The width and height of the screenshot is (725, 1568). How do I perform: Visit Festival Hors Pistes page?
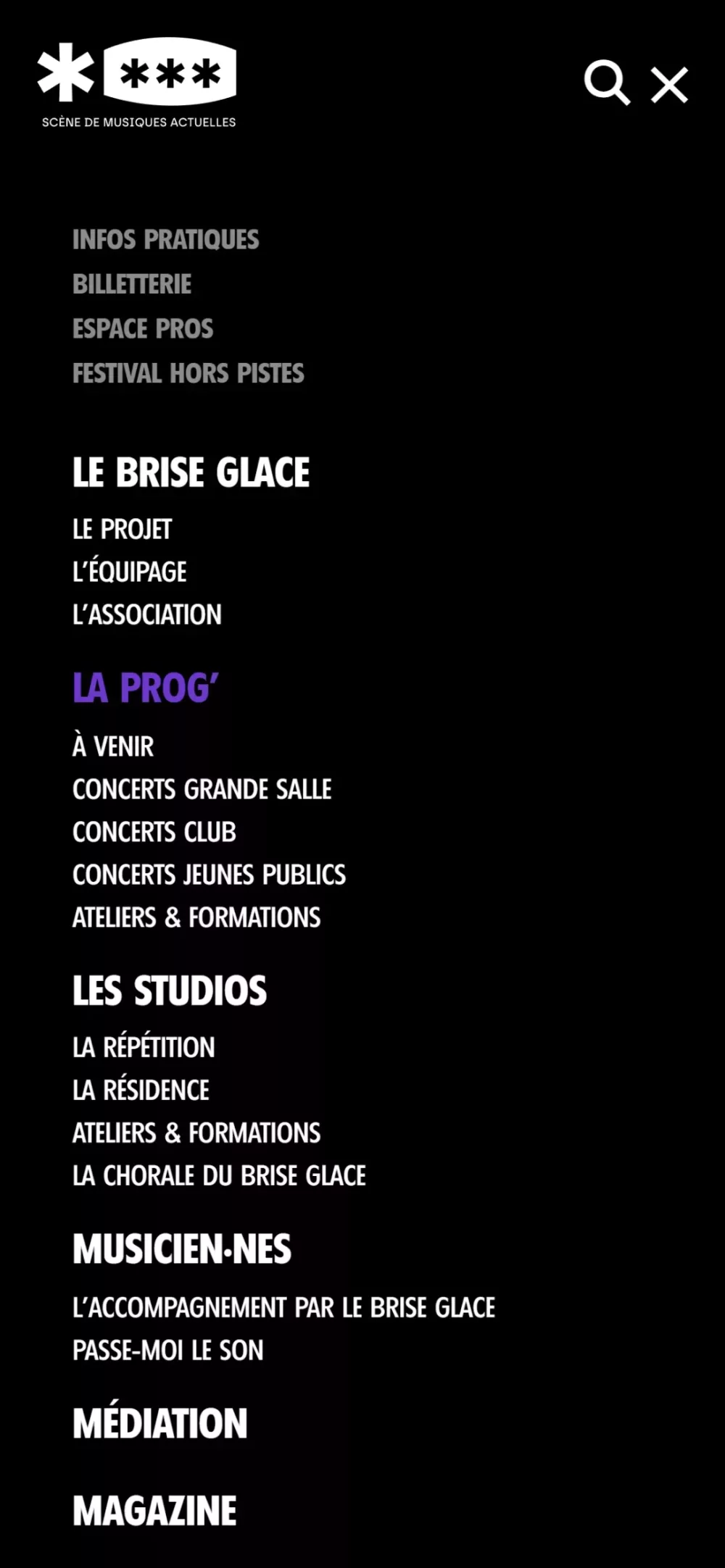[x=188, y=373]
